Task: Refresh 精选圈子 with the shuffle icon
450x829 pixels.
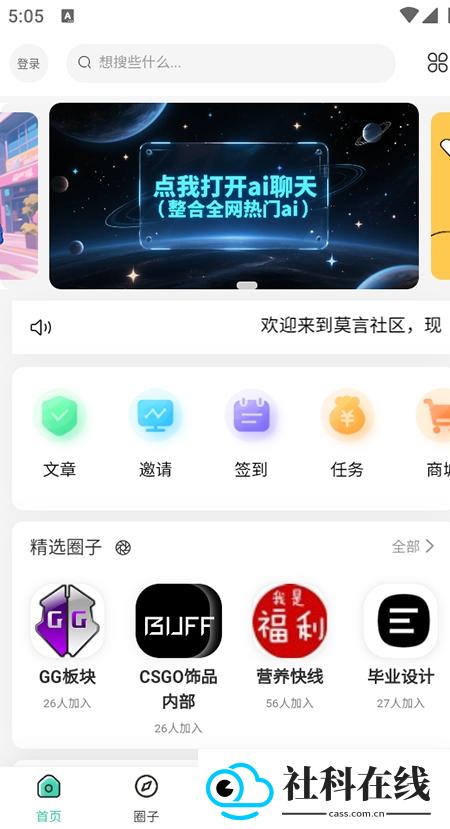Action: point(123,547)
